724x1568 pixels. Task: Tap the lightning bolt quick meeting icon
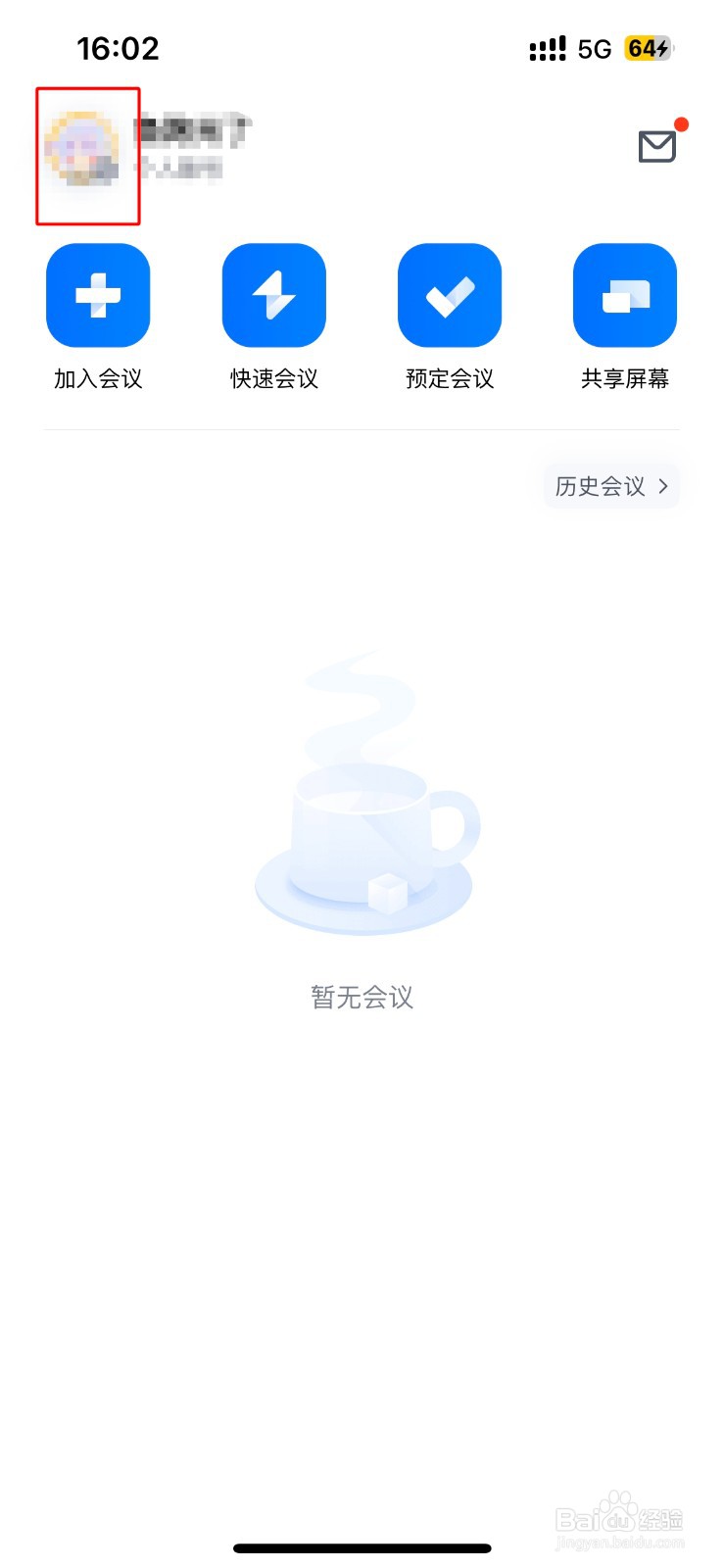pyautogui.click(x=273, y=296)
